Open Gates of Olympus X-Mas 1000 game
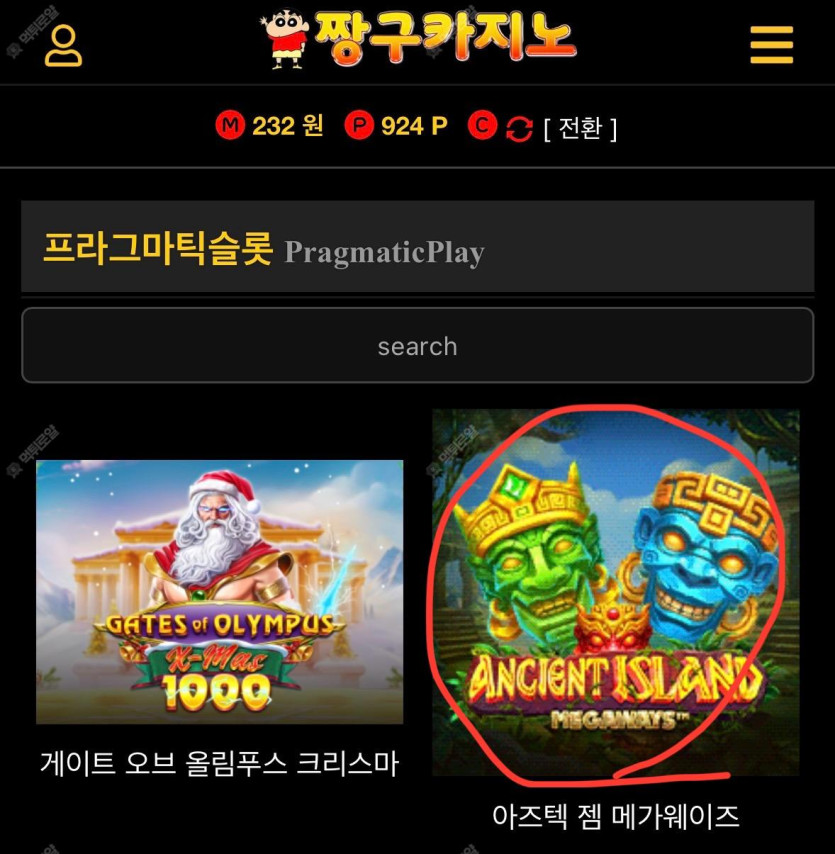This screenshot has height=854, width=835. pyautogui.click(x=219, y=592)
